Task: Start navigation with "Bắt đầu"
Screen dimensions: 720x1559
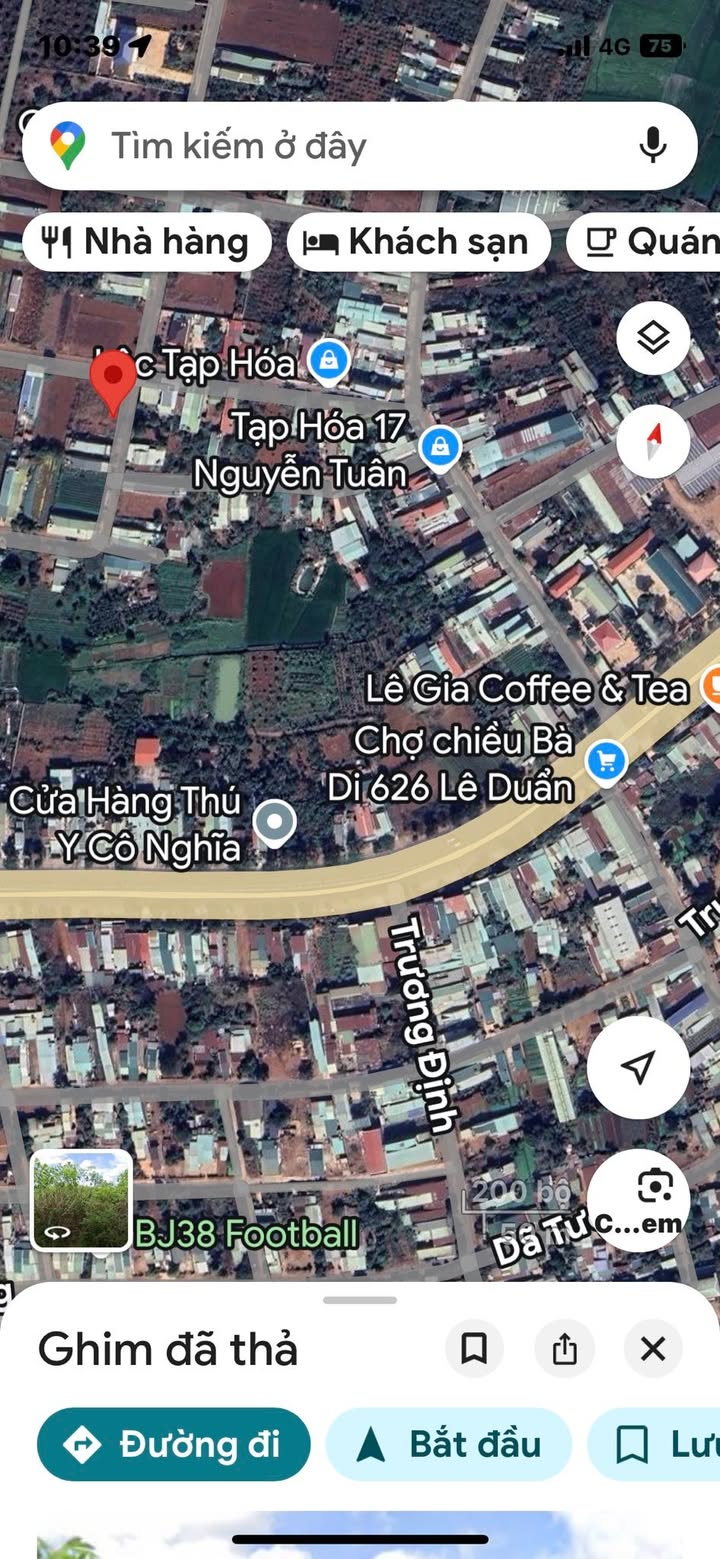Action: [x=449, y=1444]
